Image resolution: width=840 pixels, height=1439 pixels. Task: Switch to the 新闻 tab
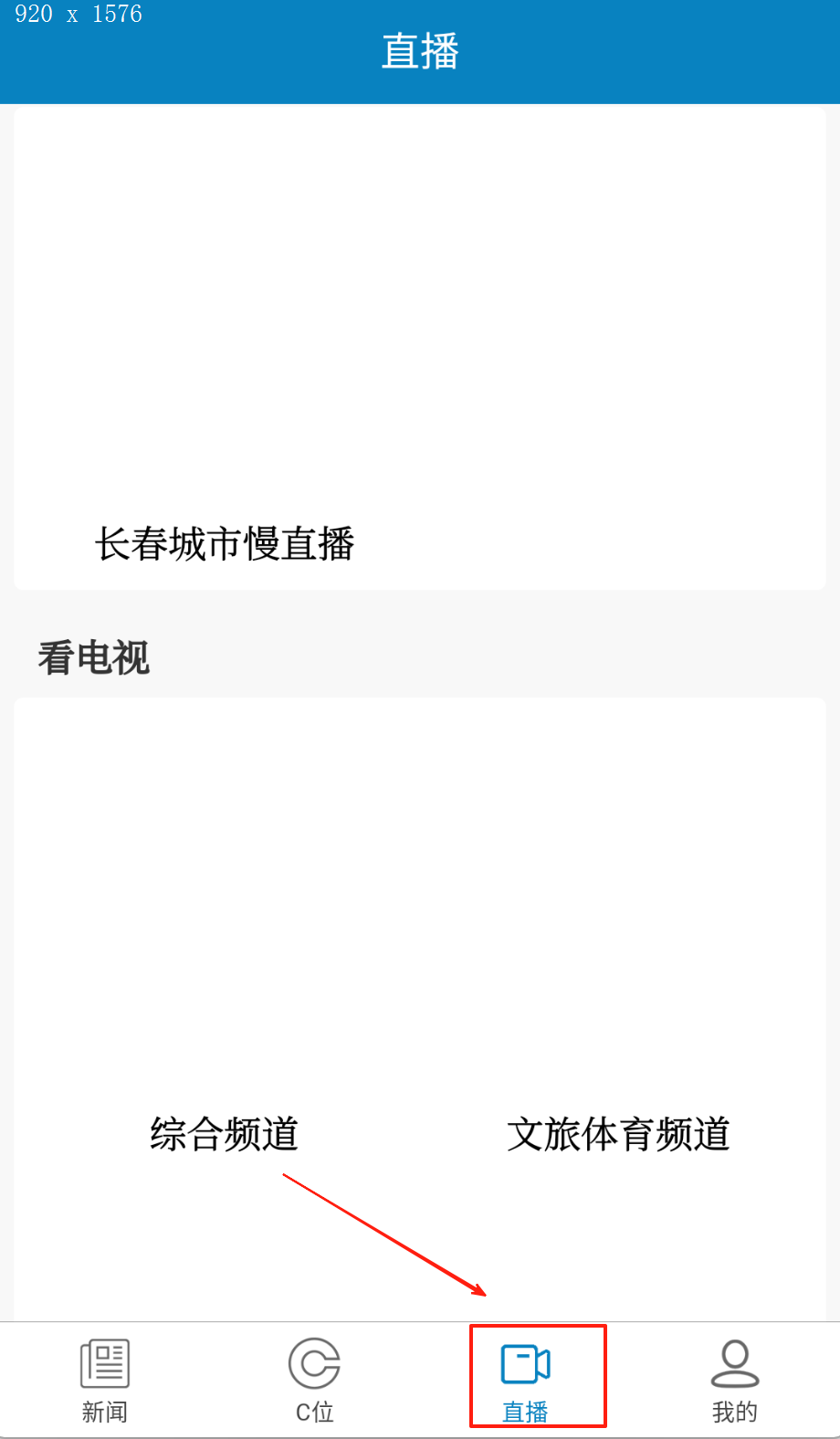point(104,1381)
